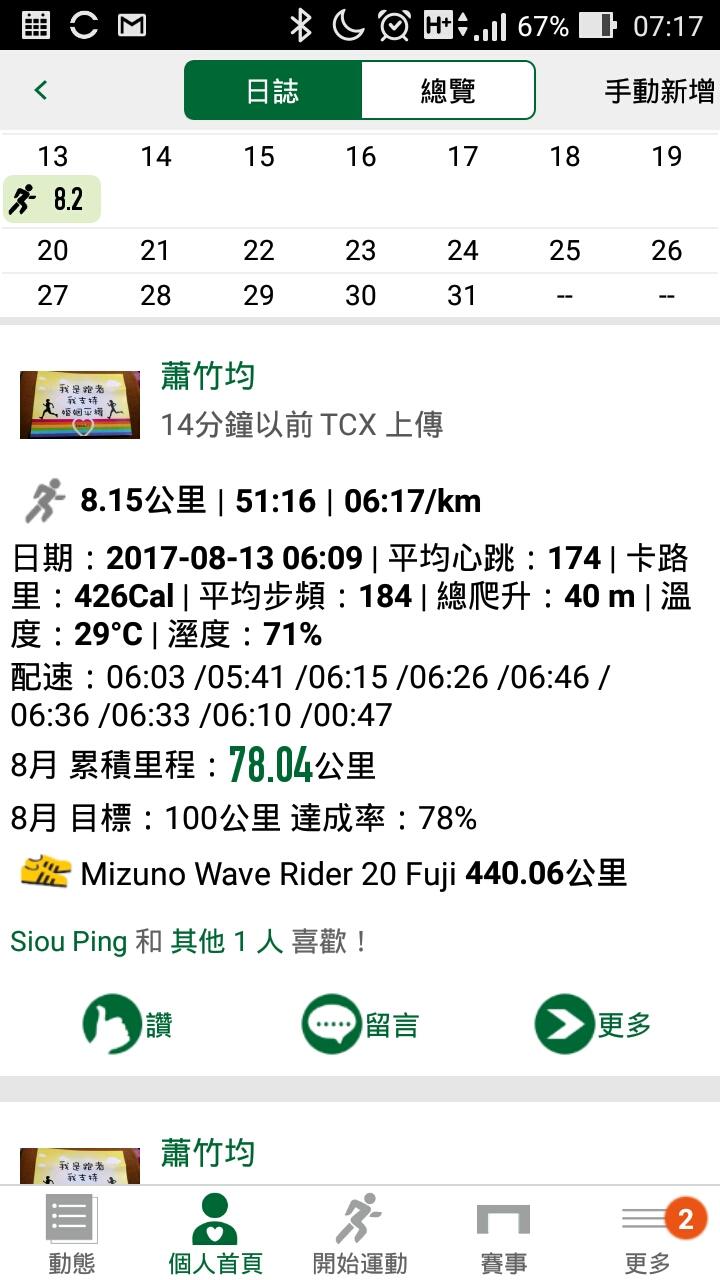Open the 更多 tab with 2 notifications
The image size is (720, 1280).
pos(648,1234)
